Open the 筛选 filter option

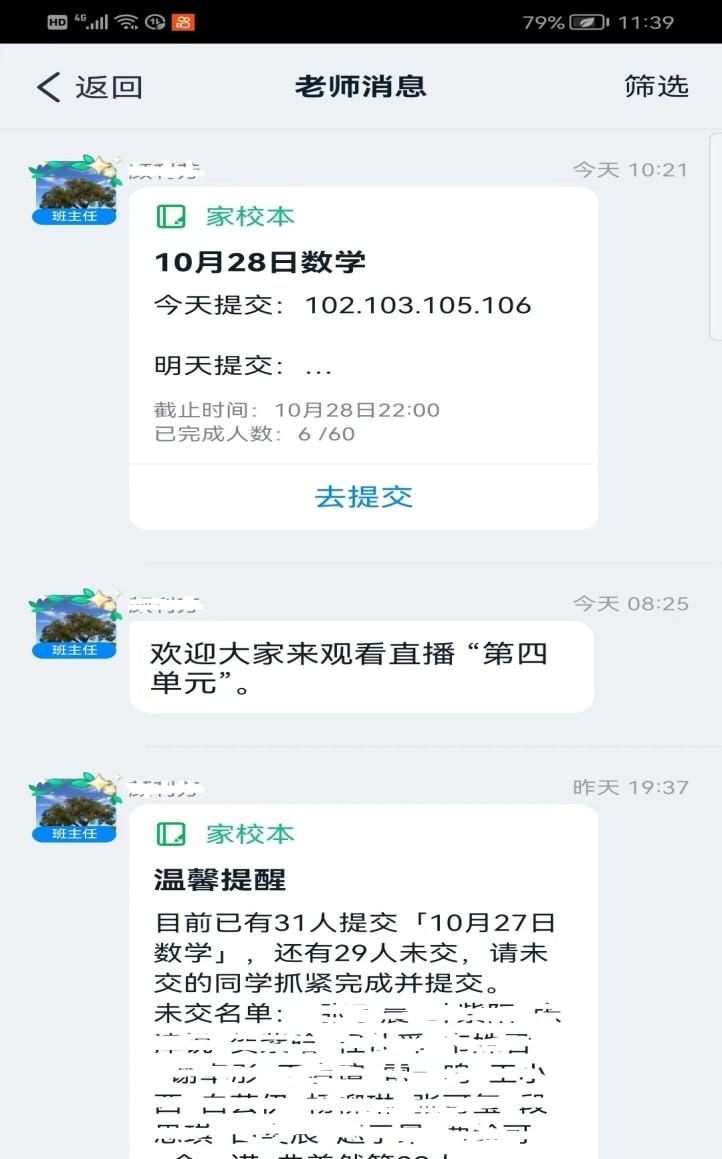coord(656,86)
